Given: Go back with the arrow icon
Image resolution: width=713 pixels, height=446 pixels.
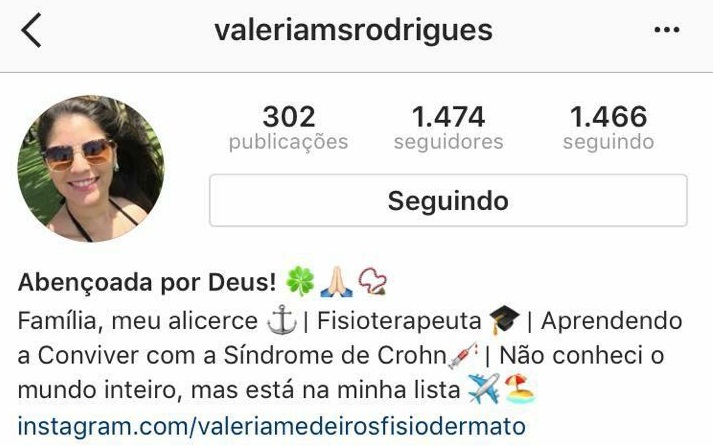Looking at the screenshot, I should pyautogui.click(x=32, y=31).
